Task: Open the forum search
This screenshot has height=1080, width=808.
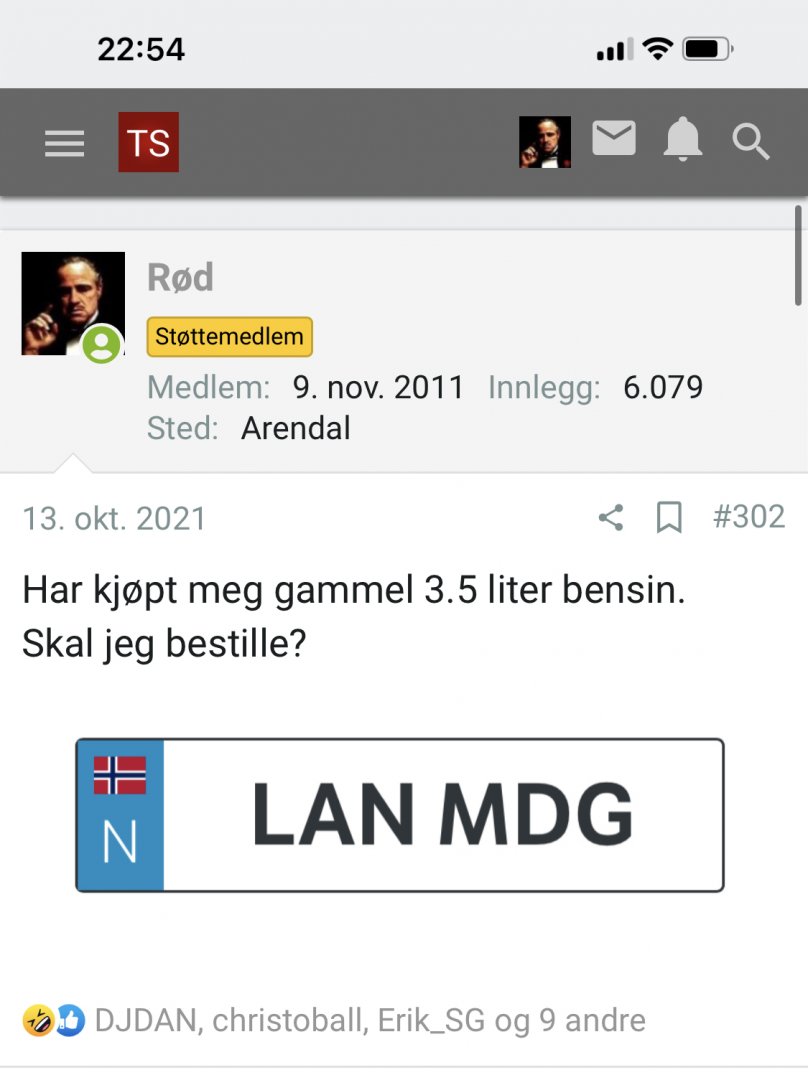Action: (750, 142)
